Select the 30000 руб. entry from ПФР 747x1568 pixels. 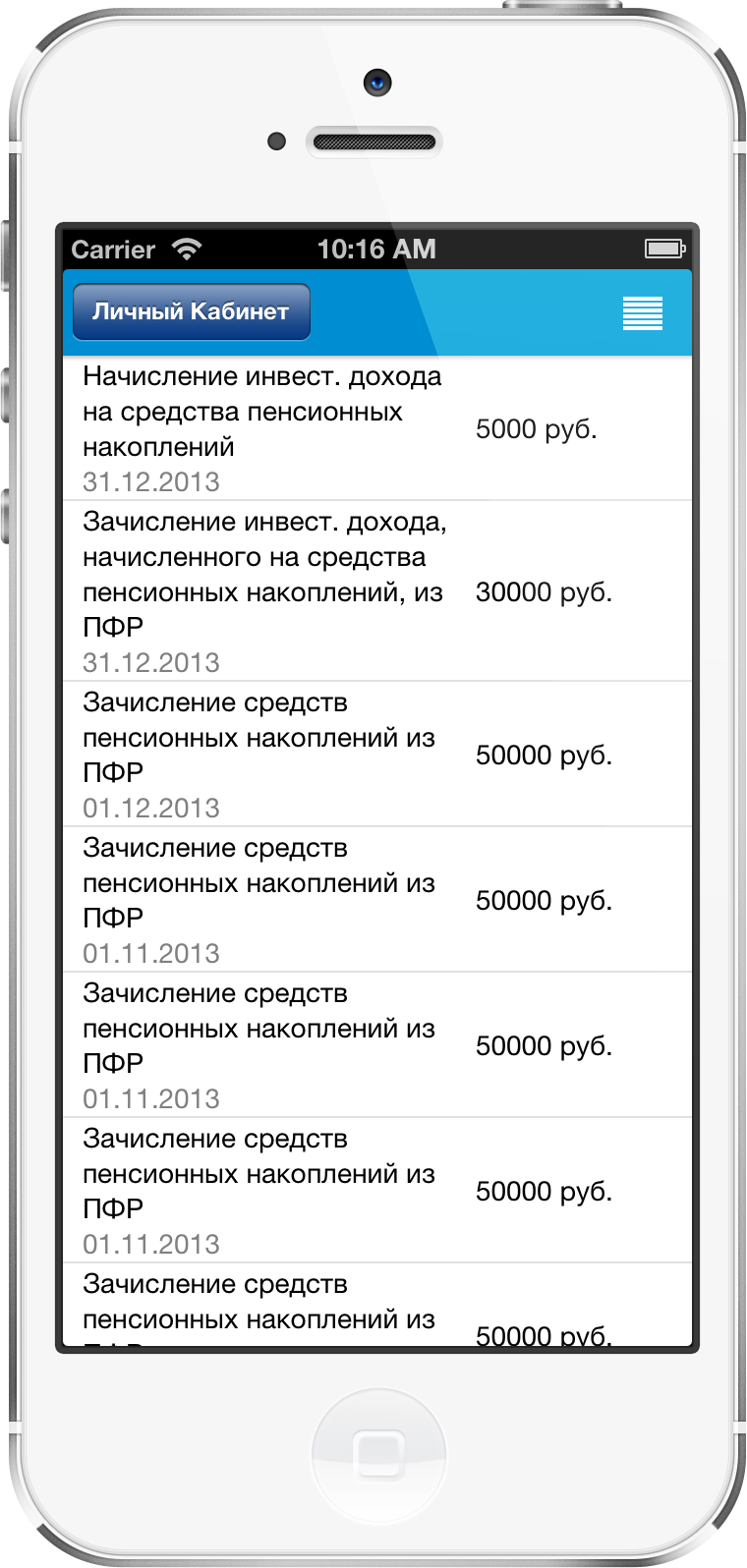click(x=377, y=591)
